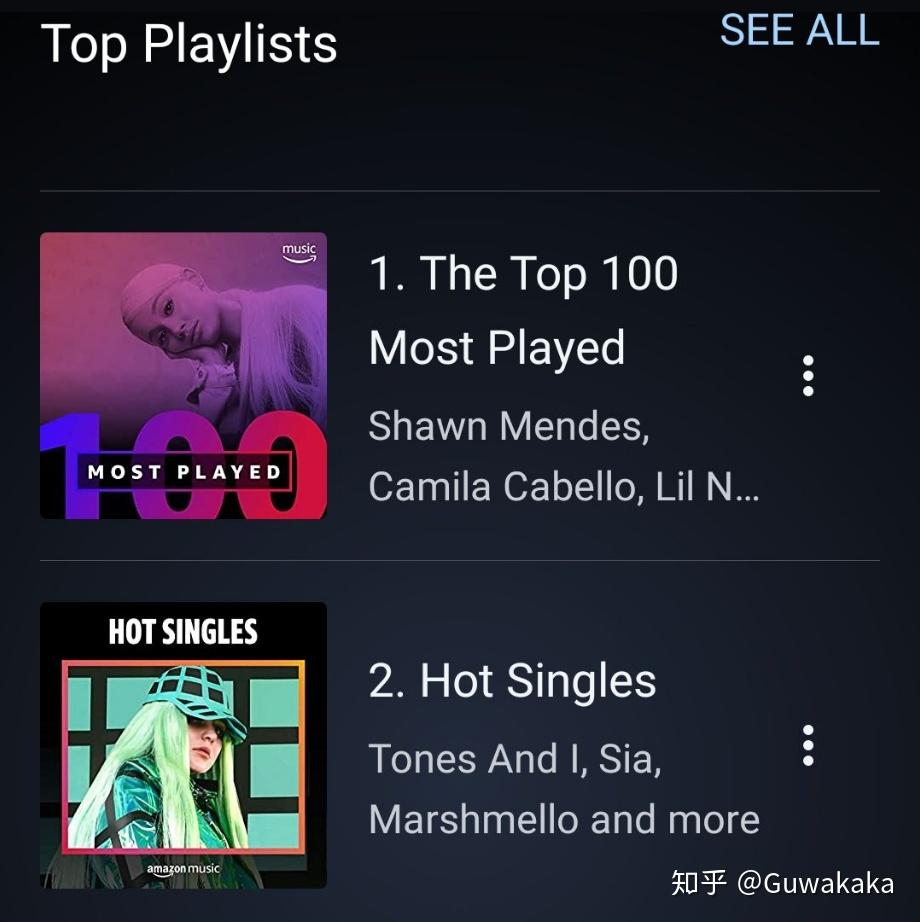
Task: Tap the Most Played 100 cover art
Action: [183, 376]
